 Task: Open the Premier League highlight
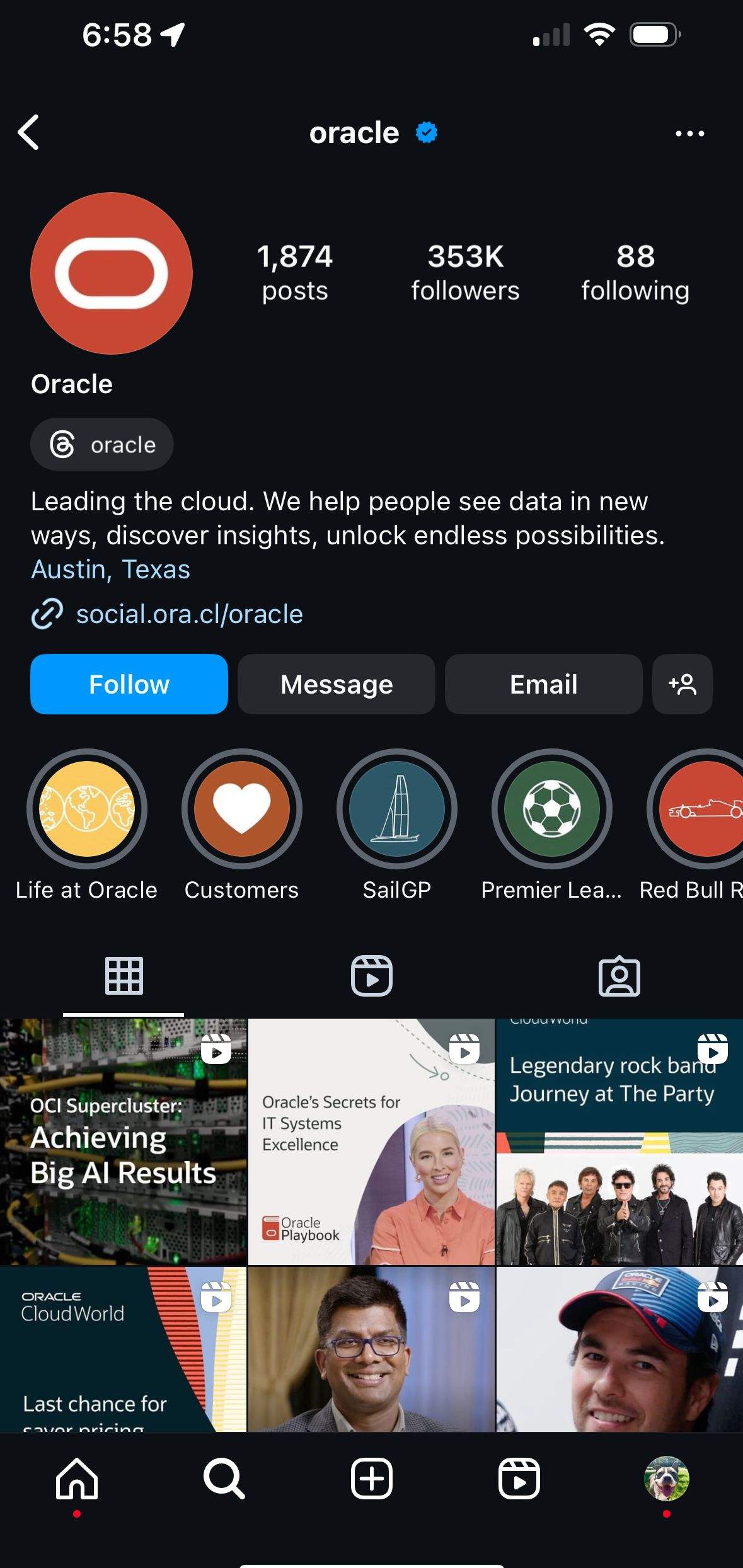(x=552, y=809)
